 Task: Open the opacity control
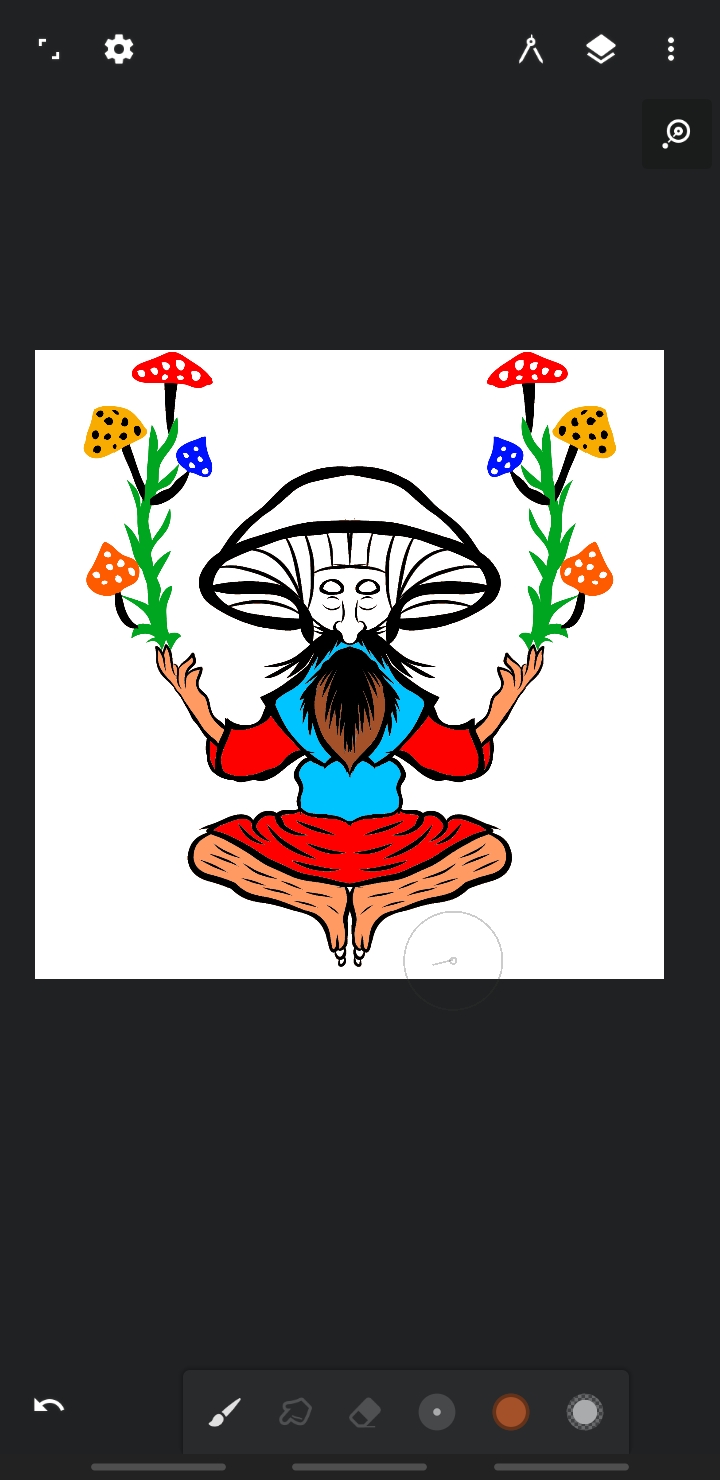pyautogui.click(x=585, y=1412)
